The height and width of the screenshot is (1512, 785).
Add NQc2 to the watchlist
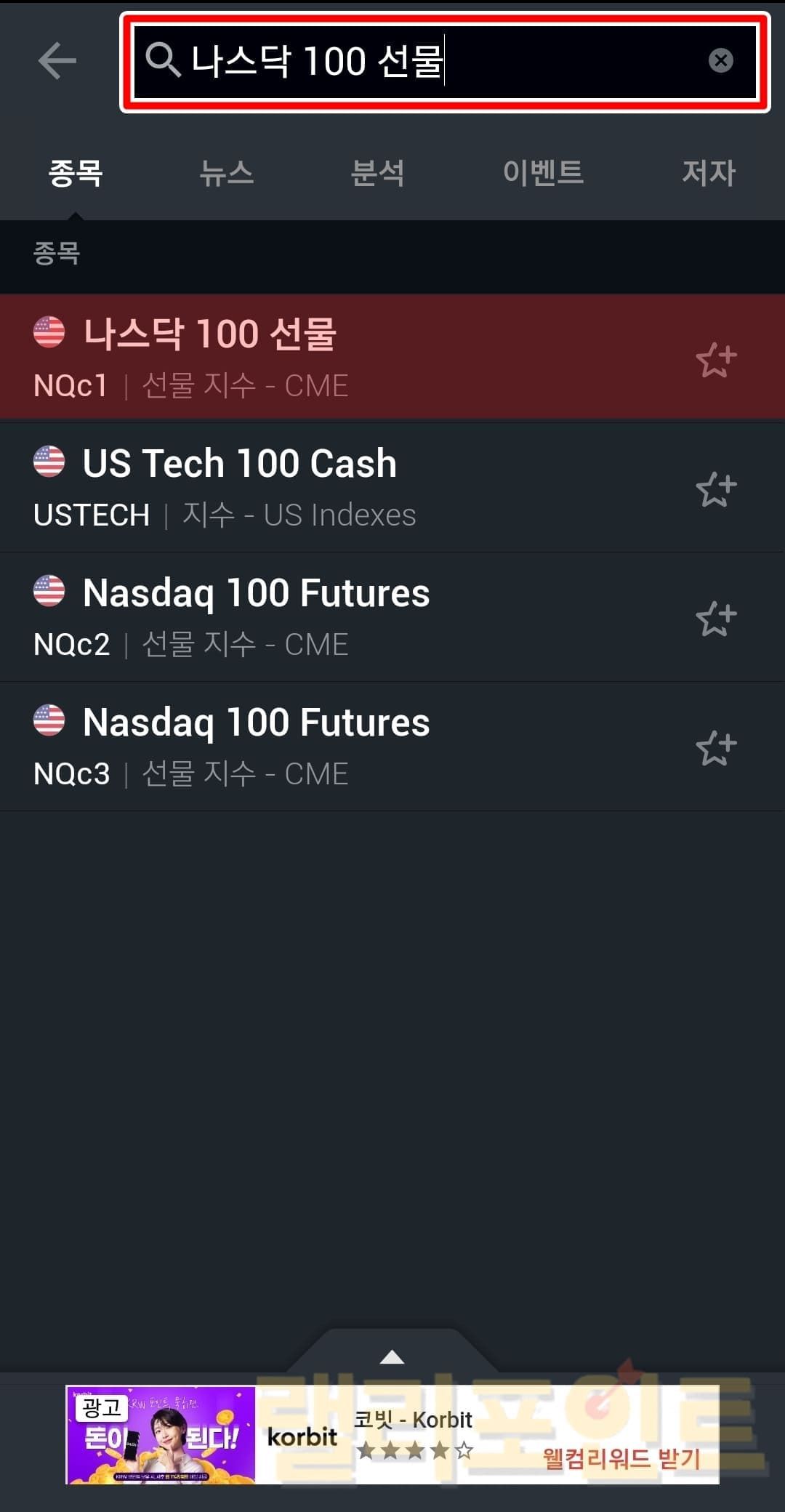pos(716,618)
